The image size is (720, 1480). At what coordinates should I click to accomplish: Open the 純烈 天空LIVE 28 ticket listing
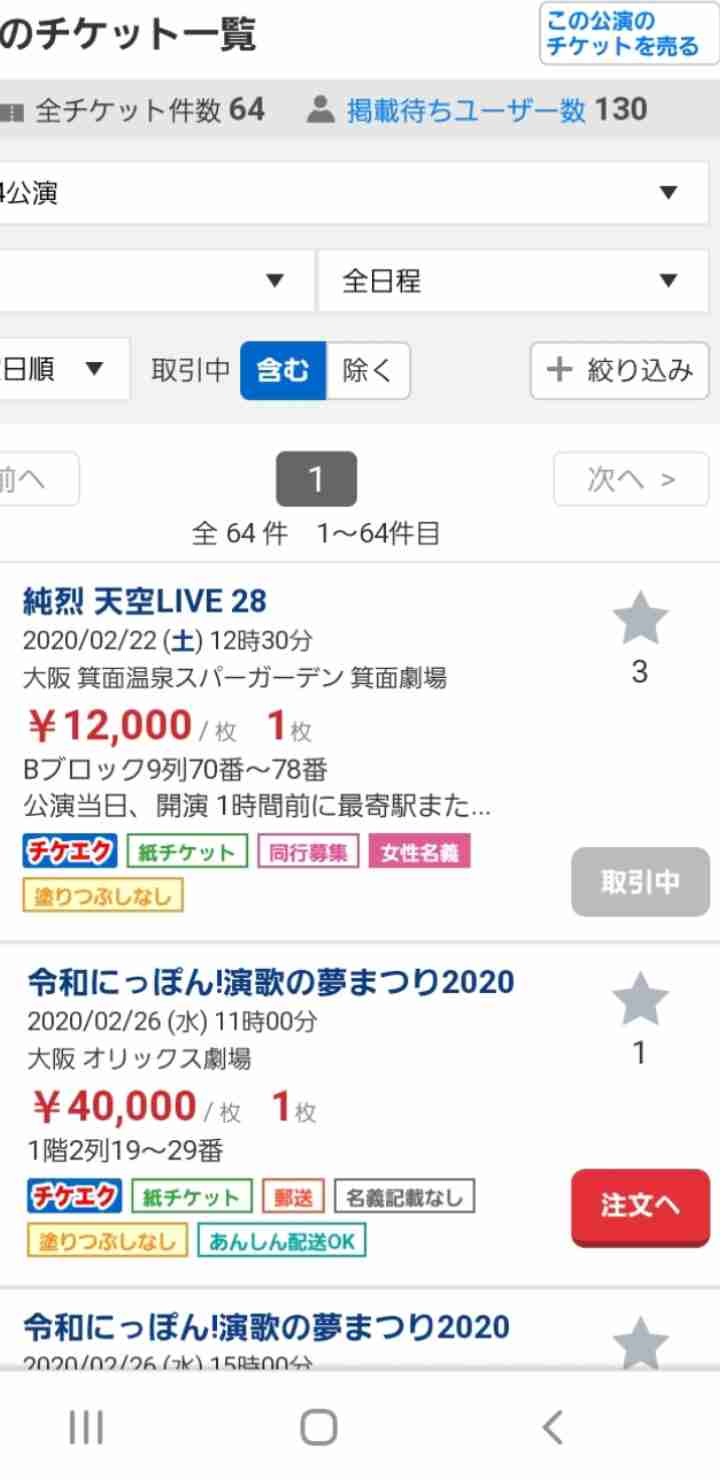point(145,601)
